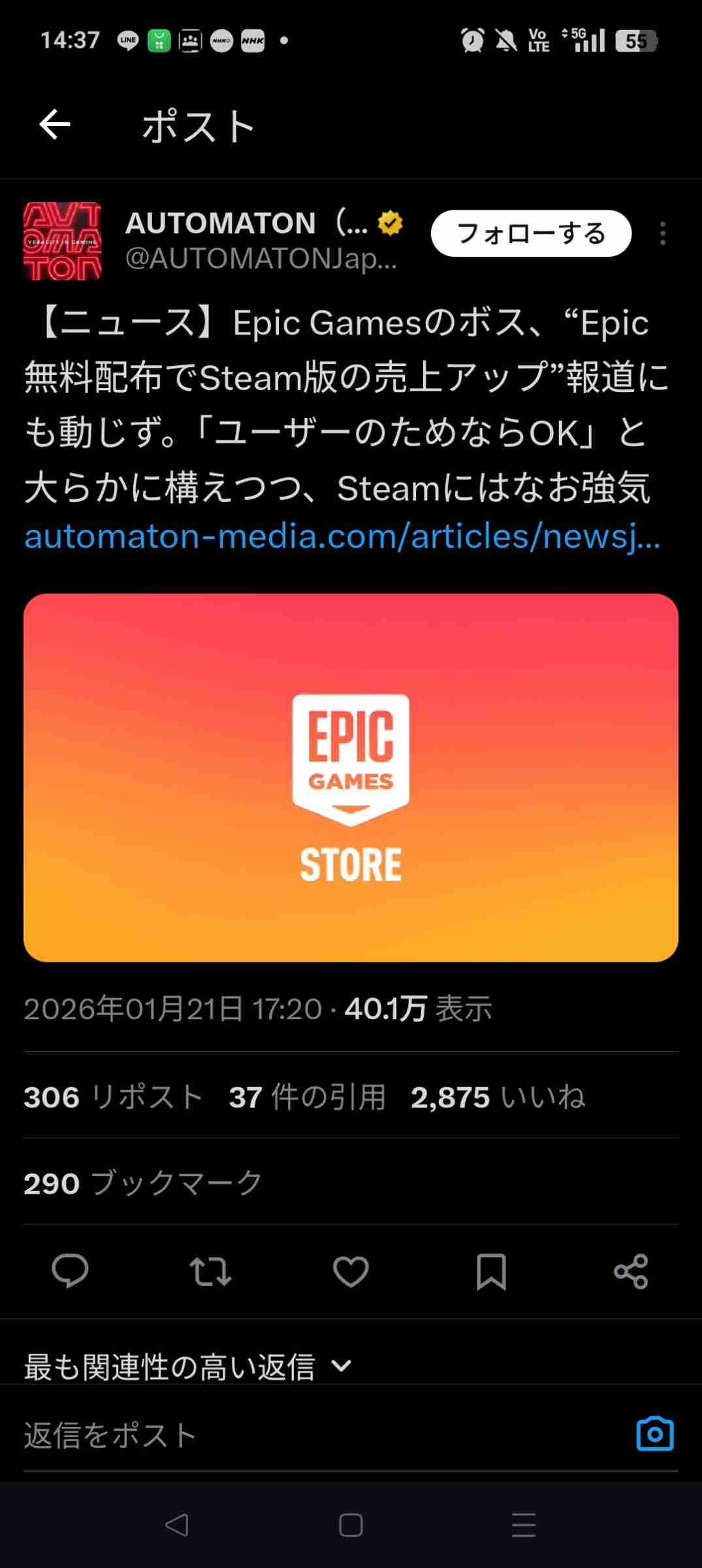Open recent apps from navigation bar
Image resolution: width=702 pixels, height=1568 pixels.
pyautogui.click(x=524, y=1526)
